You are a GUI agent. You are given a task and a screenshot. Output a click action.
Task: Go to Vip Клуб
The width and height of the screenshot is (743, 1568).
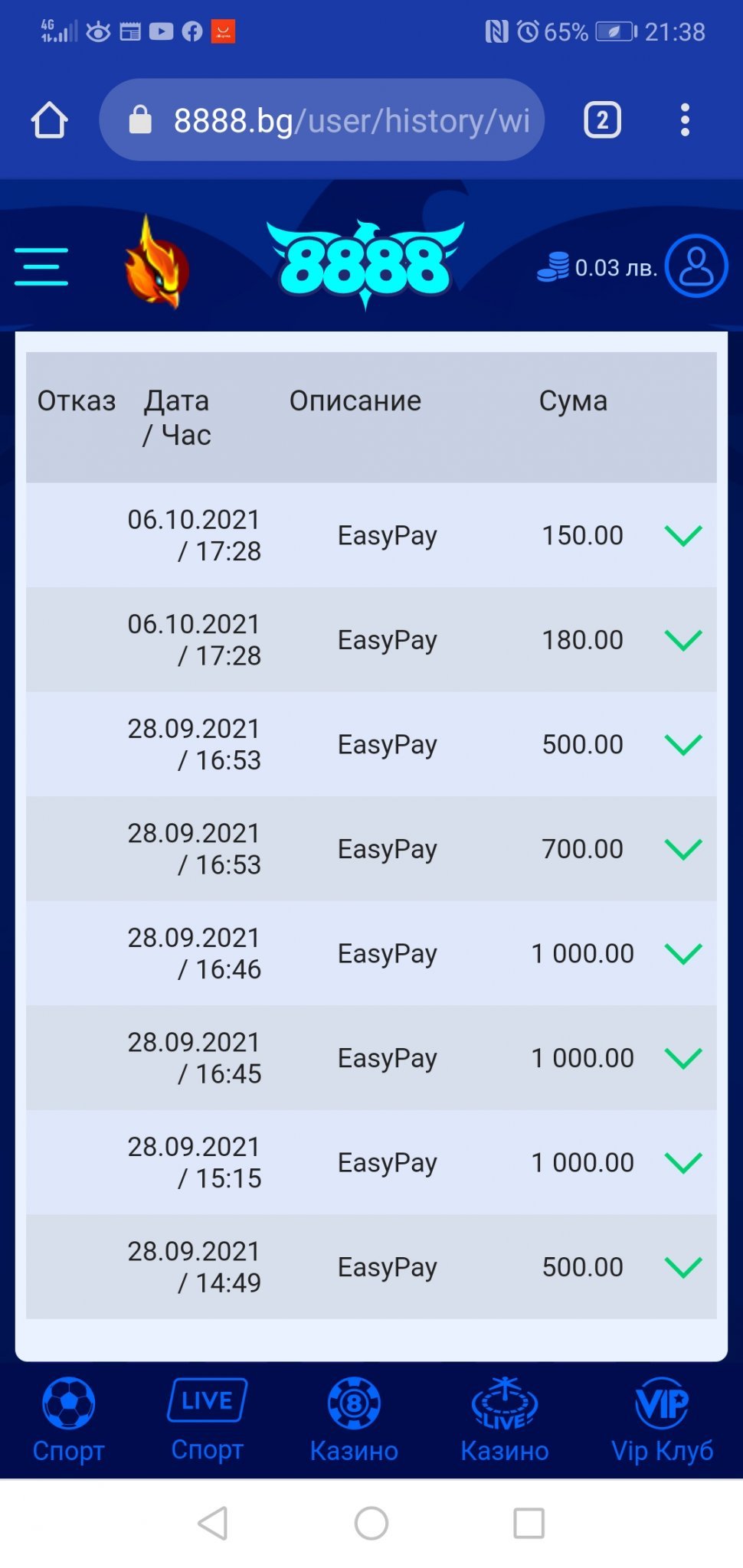pyautogui.click(x=662, y=1420)
